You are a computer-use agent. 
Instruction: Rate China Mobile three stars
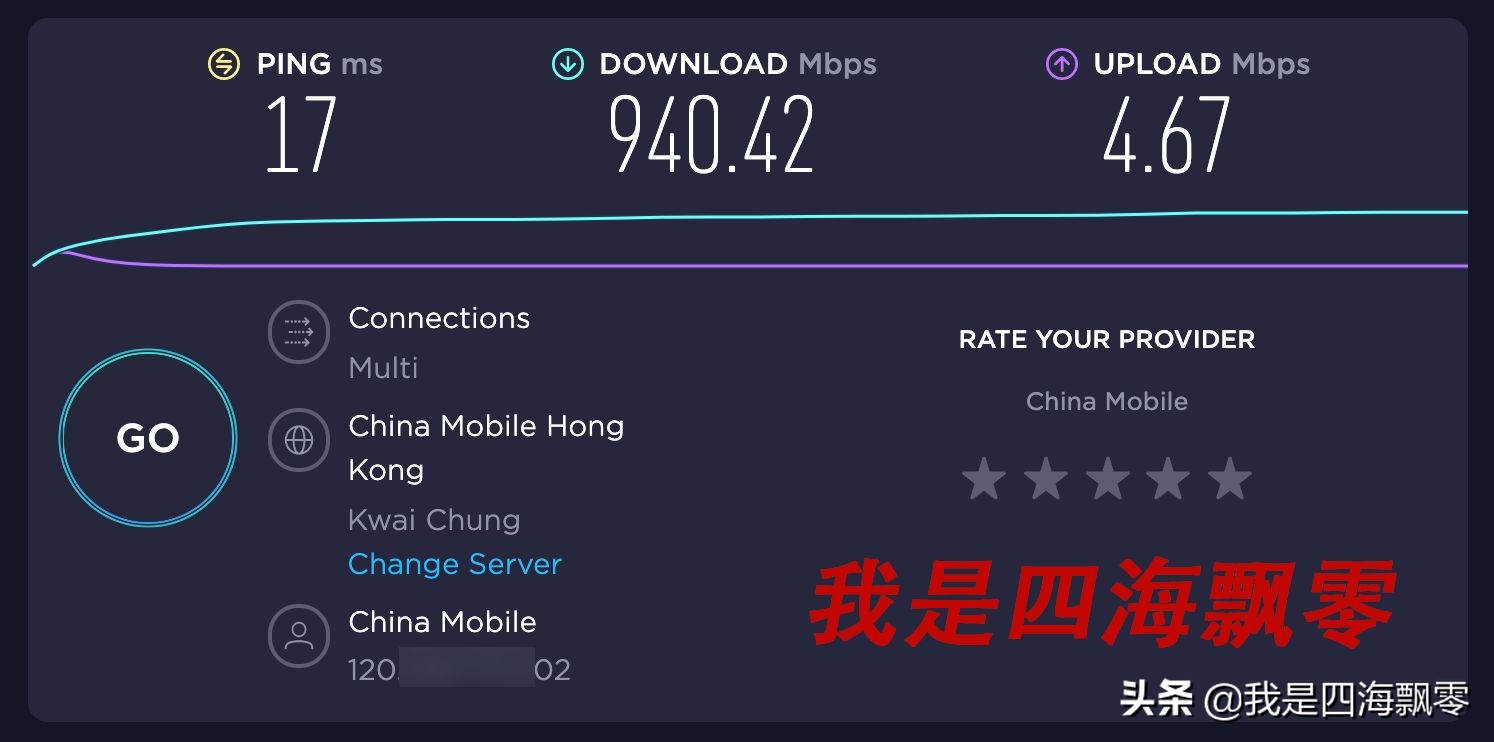(x=1107, y=480)
